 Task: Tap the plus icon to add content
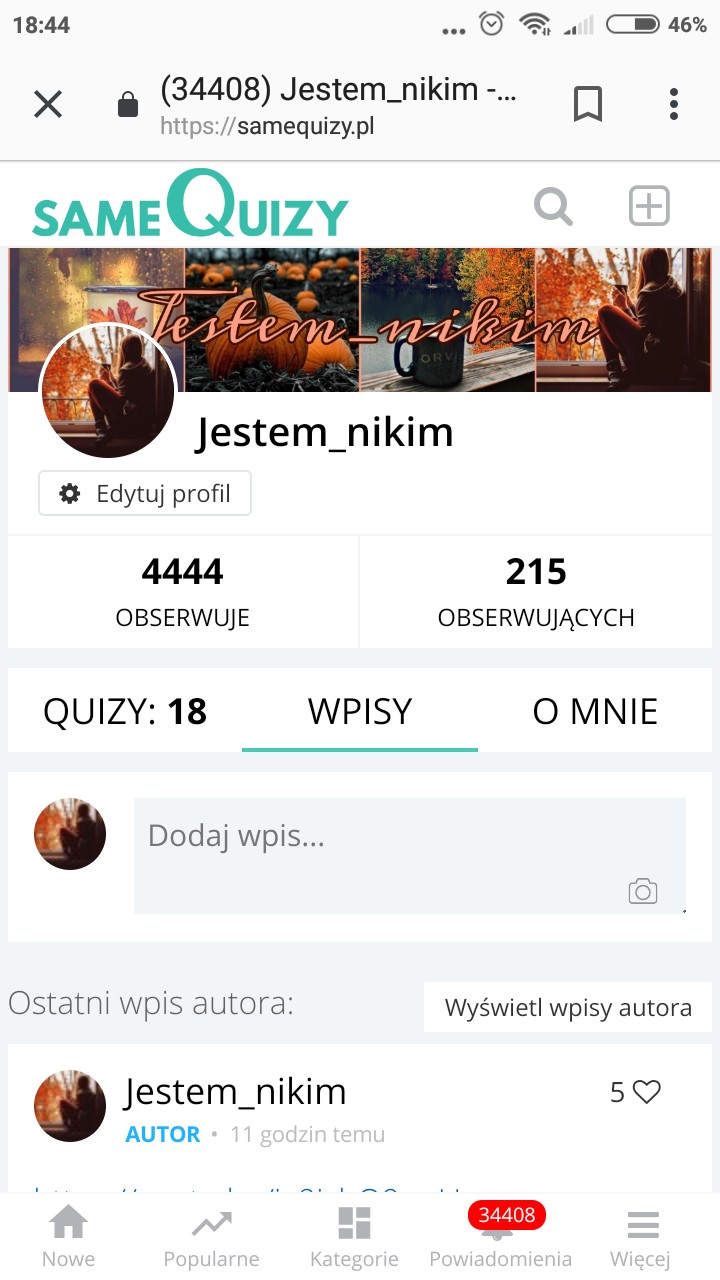point(648,207)
